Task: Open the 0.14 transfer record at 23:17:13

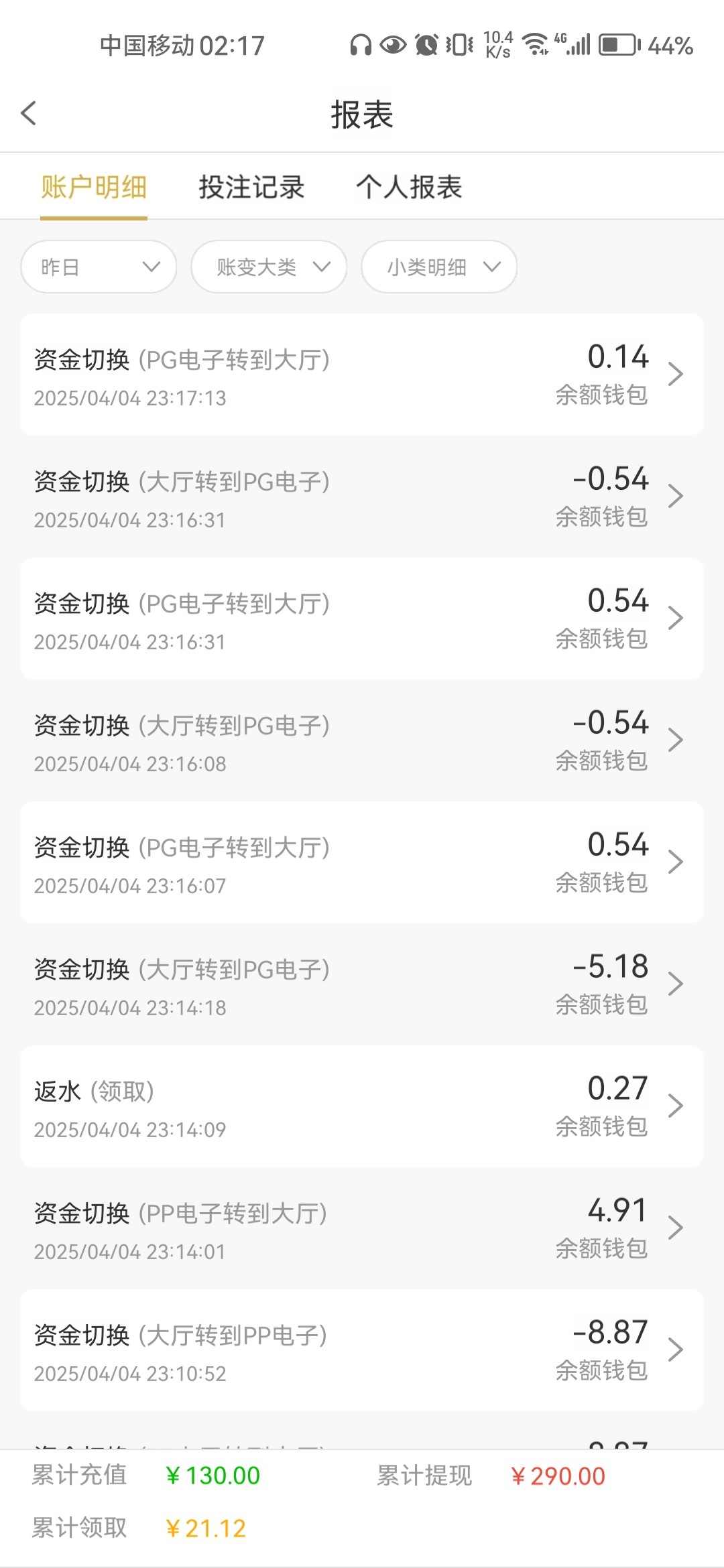Action: pyautogui.click(x=362, y=375)
